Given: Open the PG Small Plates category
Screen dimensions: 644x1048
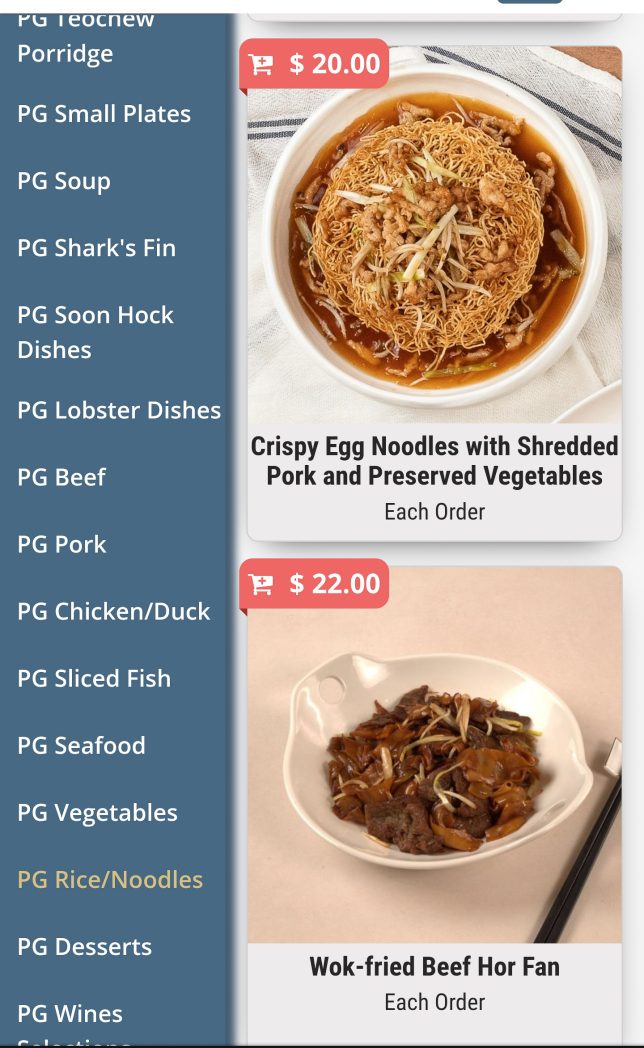Looking at the screenshot, I should (x=104, y=114).
